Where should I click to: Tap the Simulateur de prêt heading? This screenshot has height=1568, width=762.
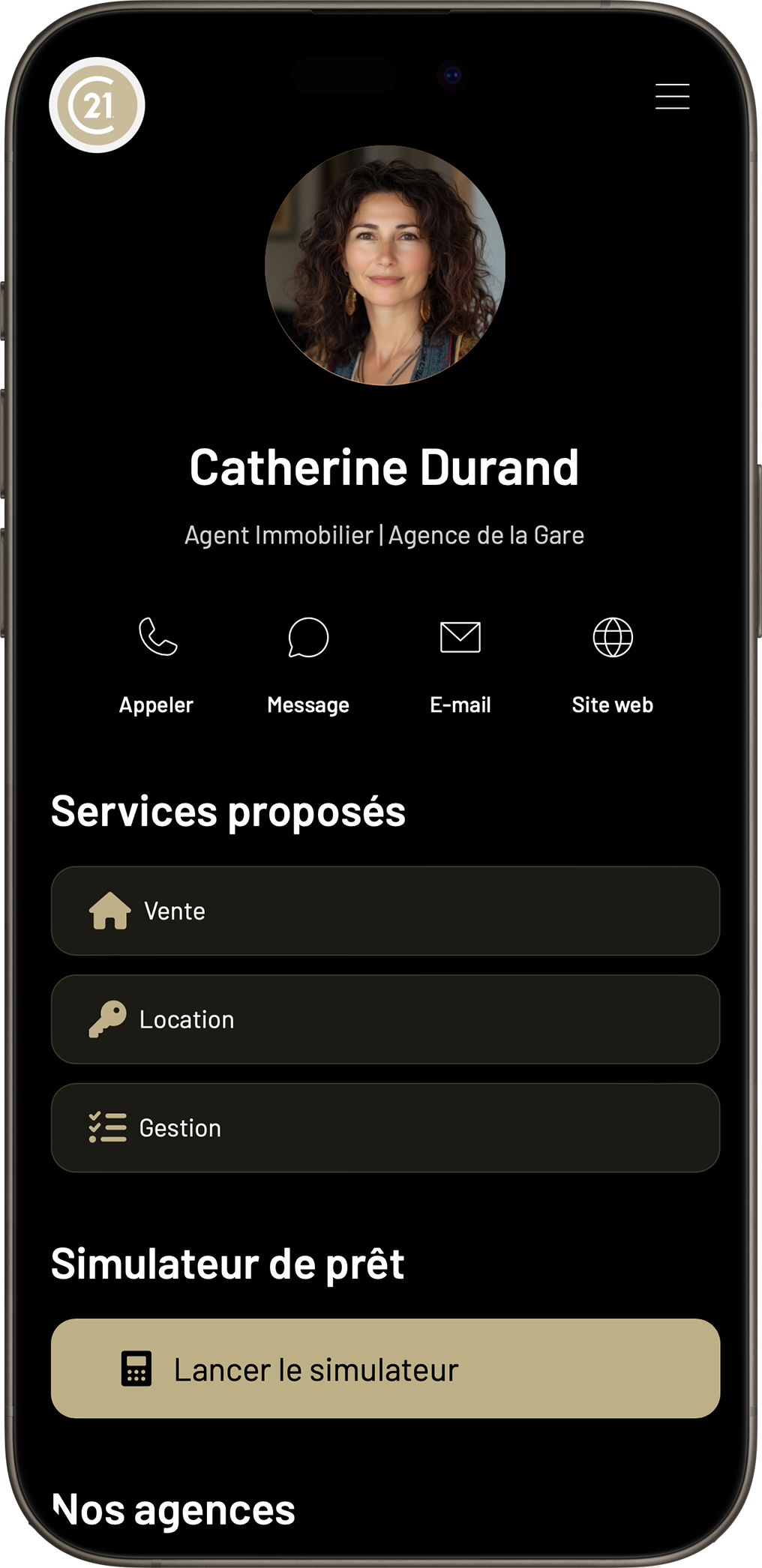pos(228,1264)
